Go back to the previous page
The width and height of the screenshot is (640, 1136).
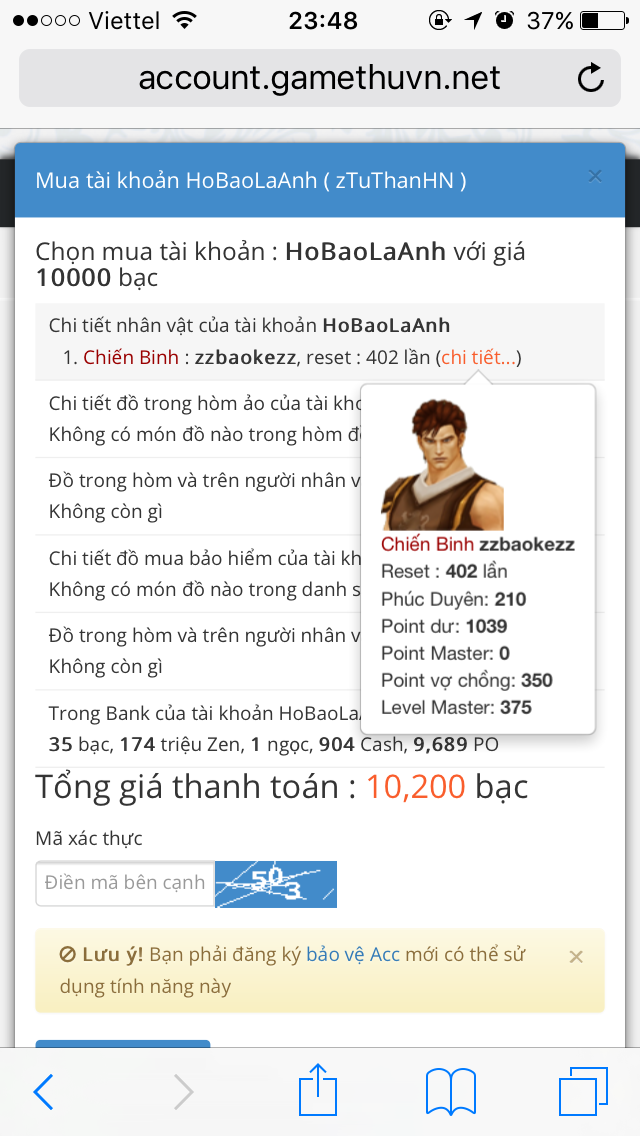click(44, 1092)
